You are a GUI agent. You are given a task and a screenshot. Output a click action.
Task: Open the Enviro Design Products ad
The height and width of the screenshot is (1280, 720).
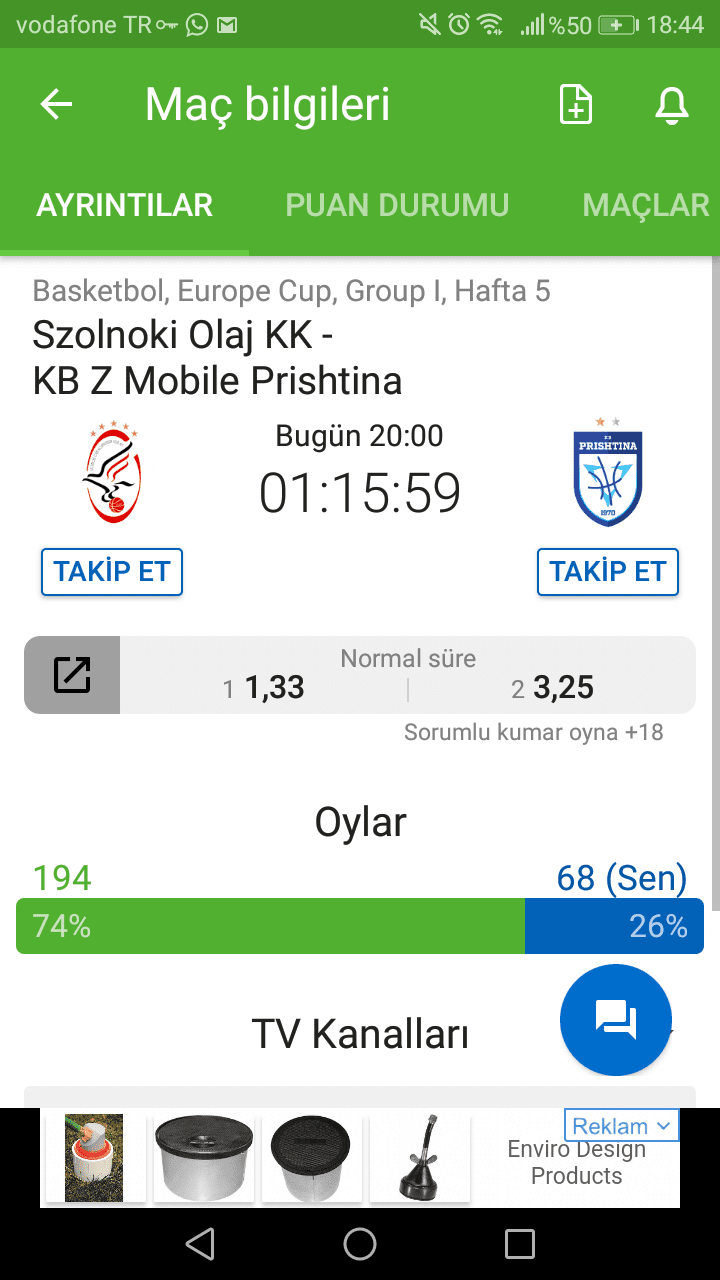pyautogui.click(x=576, y=1163)
